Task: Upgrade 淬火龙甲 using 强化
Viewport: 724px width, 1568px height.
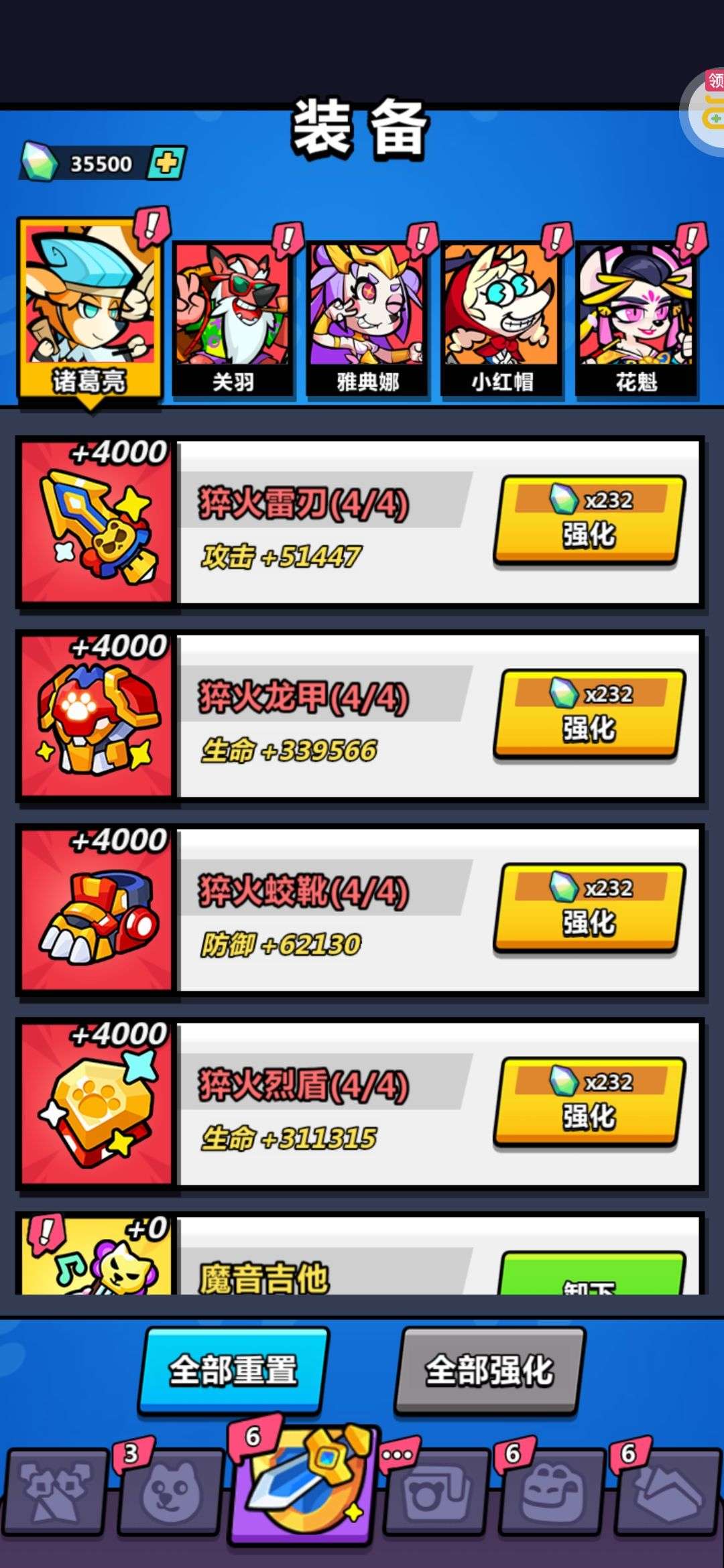Action: pos(589,714)
